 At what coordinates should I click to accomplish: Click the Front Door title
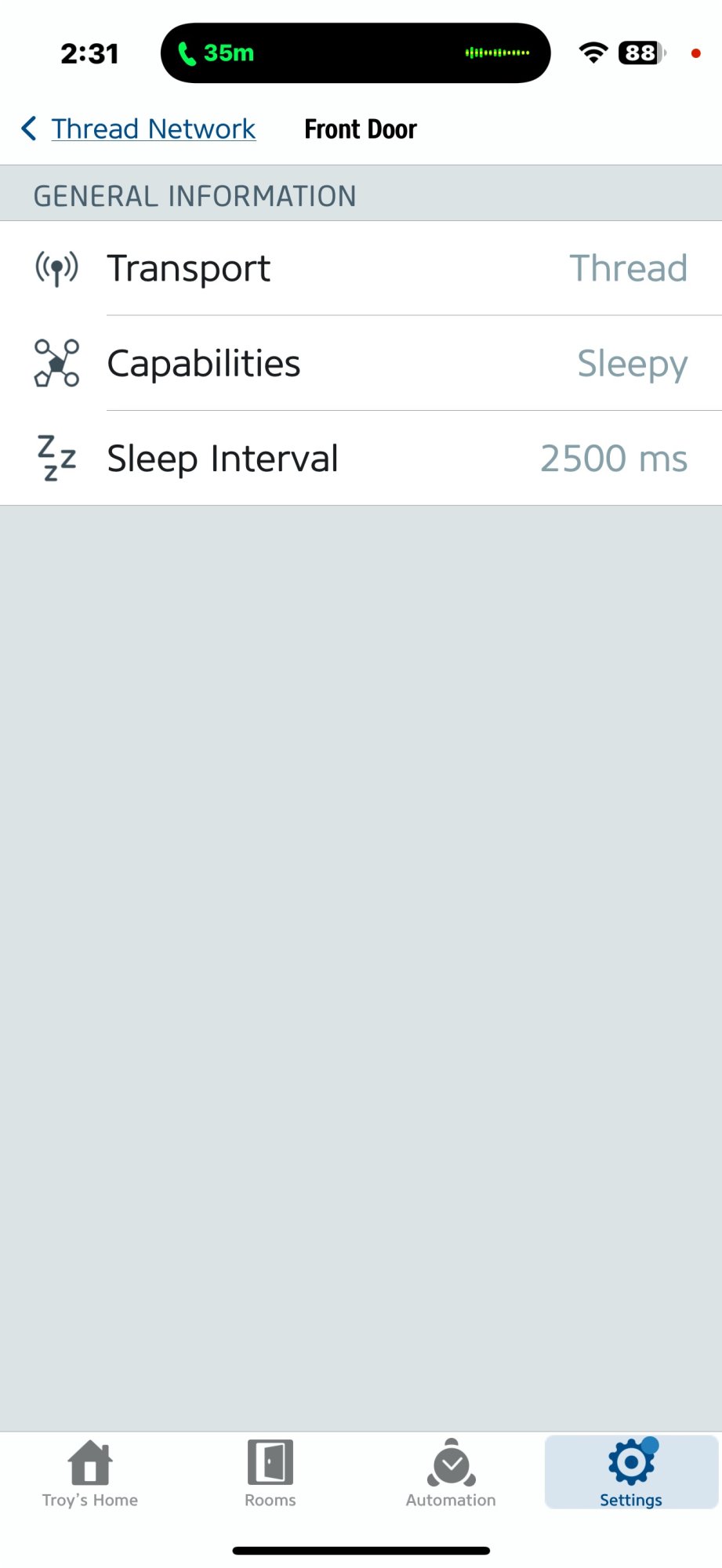[360, 128]
